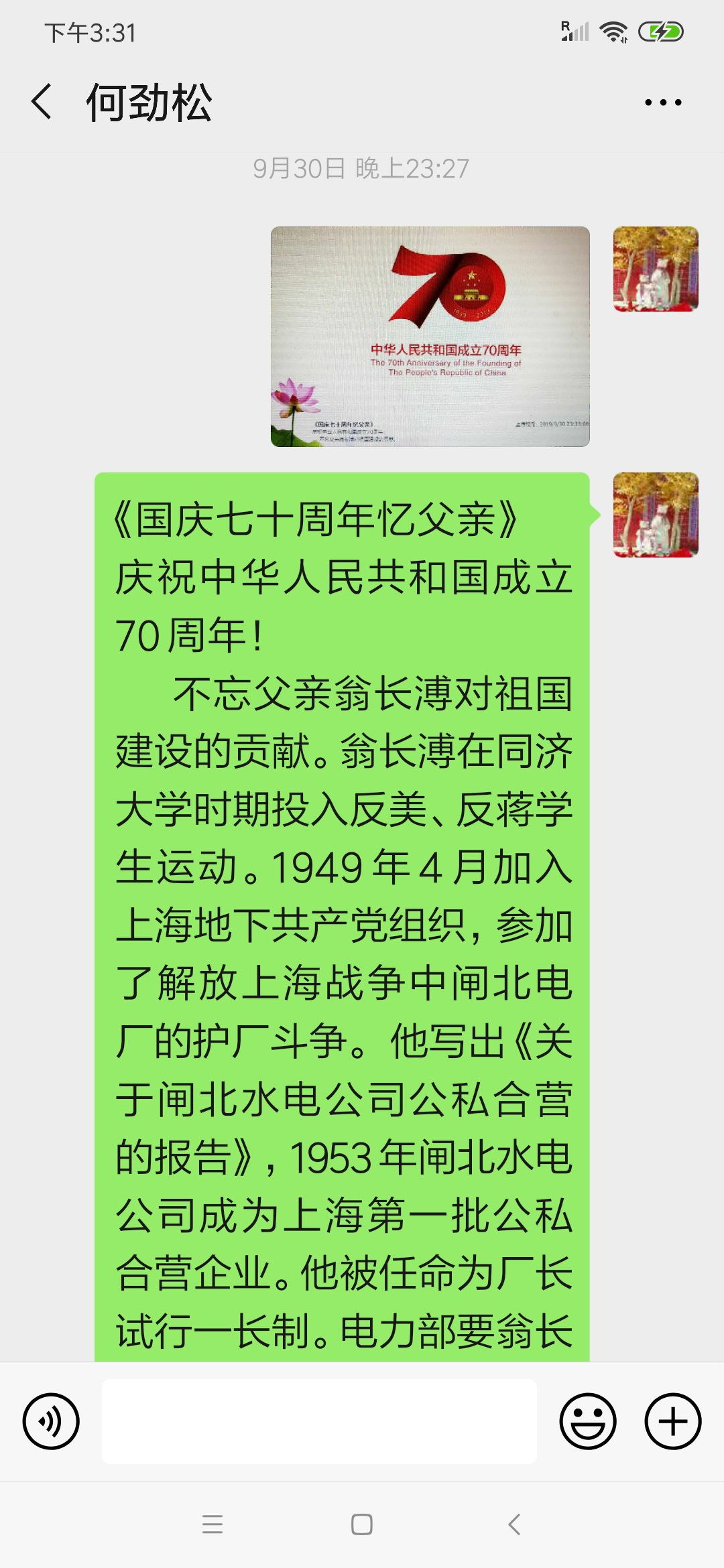Image resolution: width=724 pixels, height=1568 pixels.
Task: Go to the system home screen
Action: pyautogui.click(x=362, y=1524)
